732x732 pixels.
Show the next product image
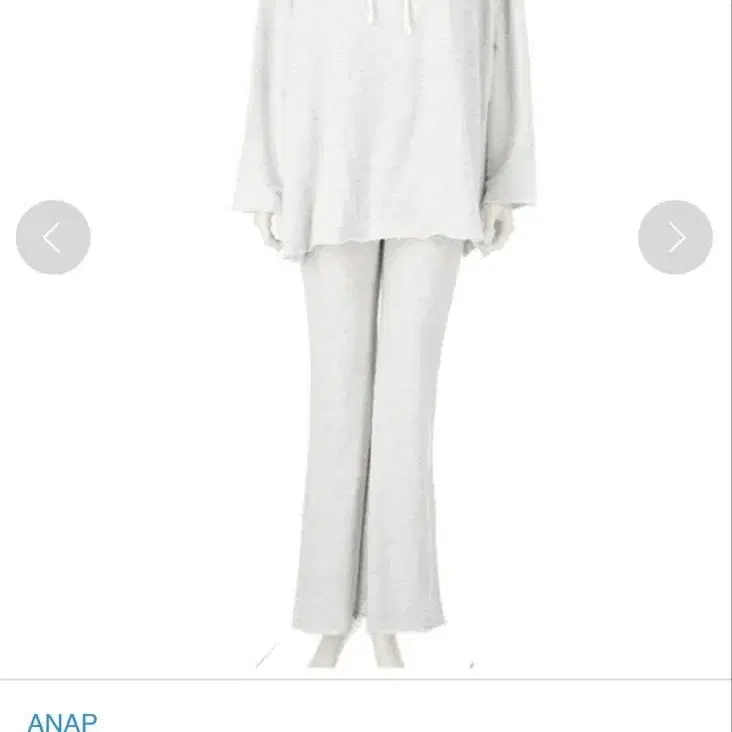[x=675, y=238]
